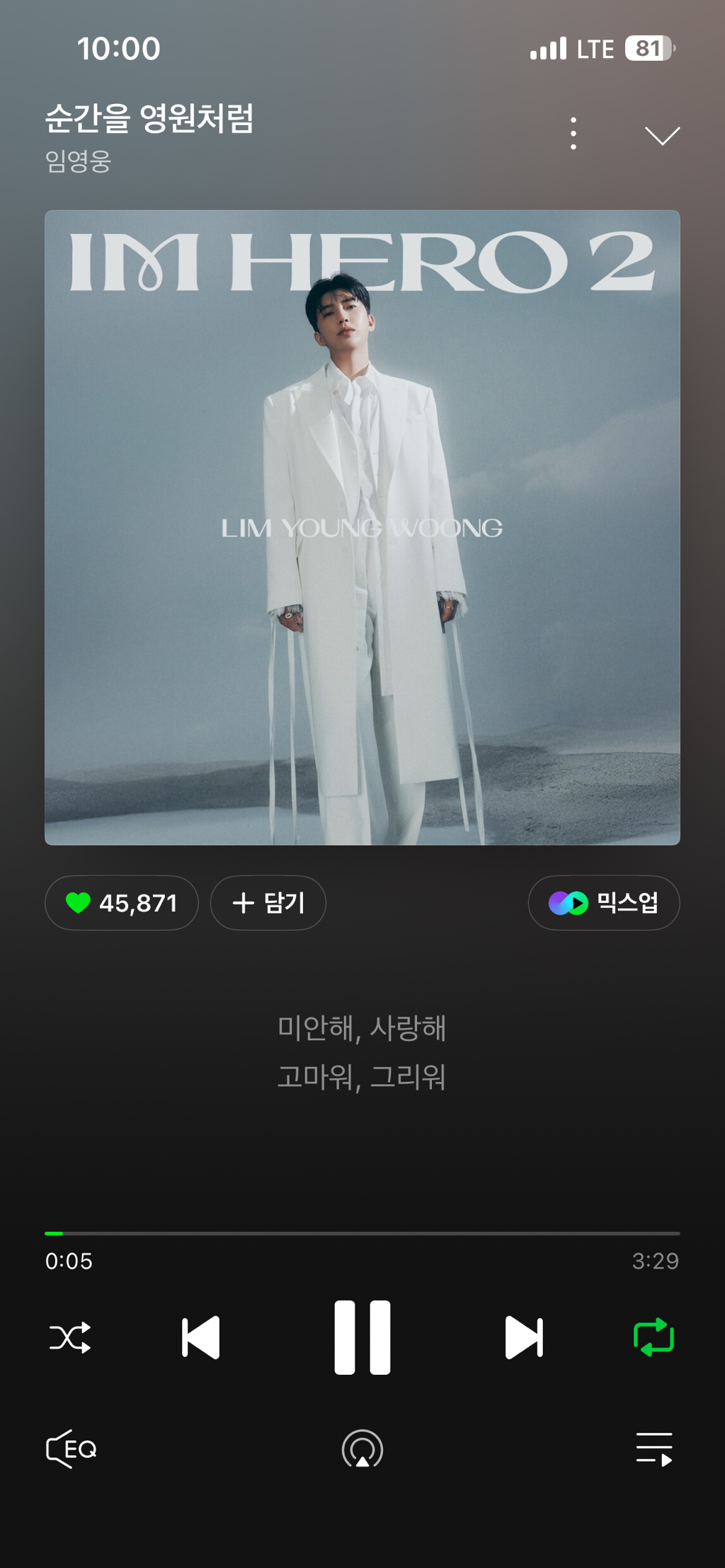Pause the current song
Image resolution: width=725 pixels, height=1568 pixels.
point(362,1337)
